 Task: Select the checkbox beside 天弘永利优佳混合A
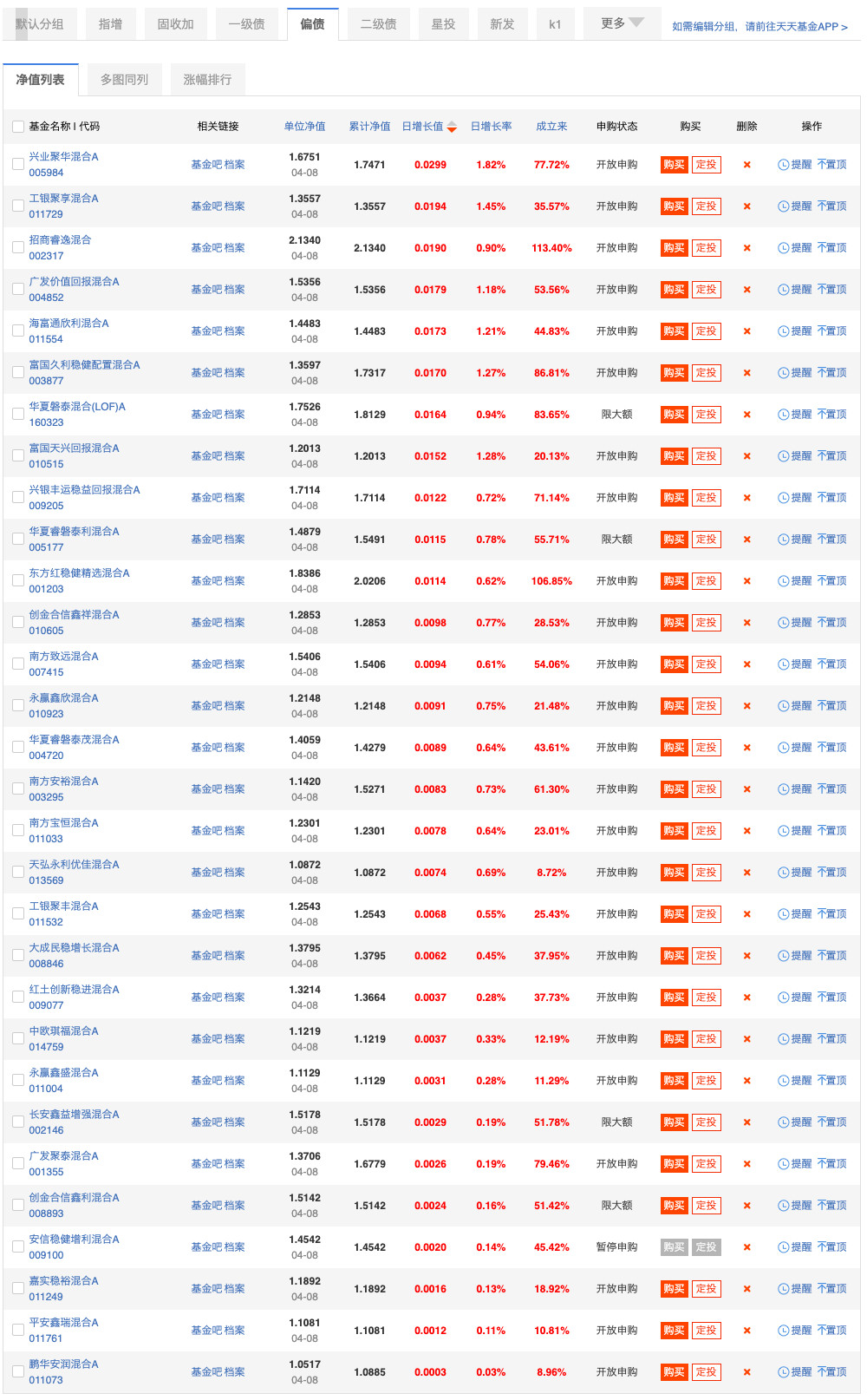click(18, 872)
